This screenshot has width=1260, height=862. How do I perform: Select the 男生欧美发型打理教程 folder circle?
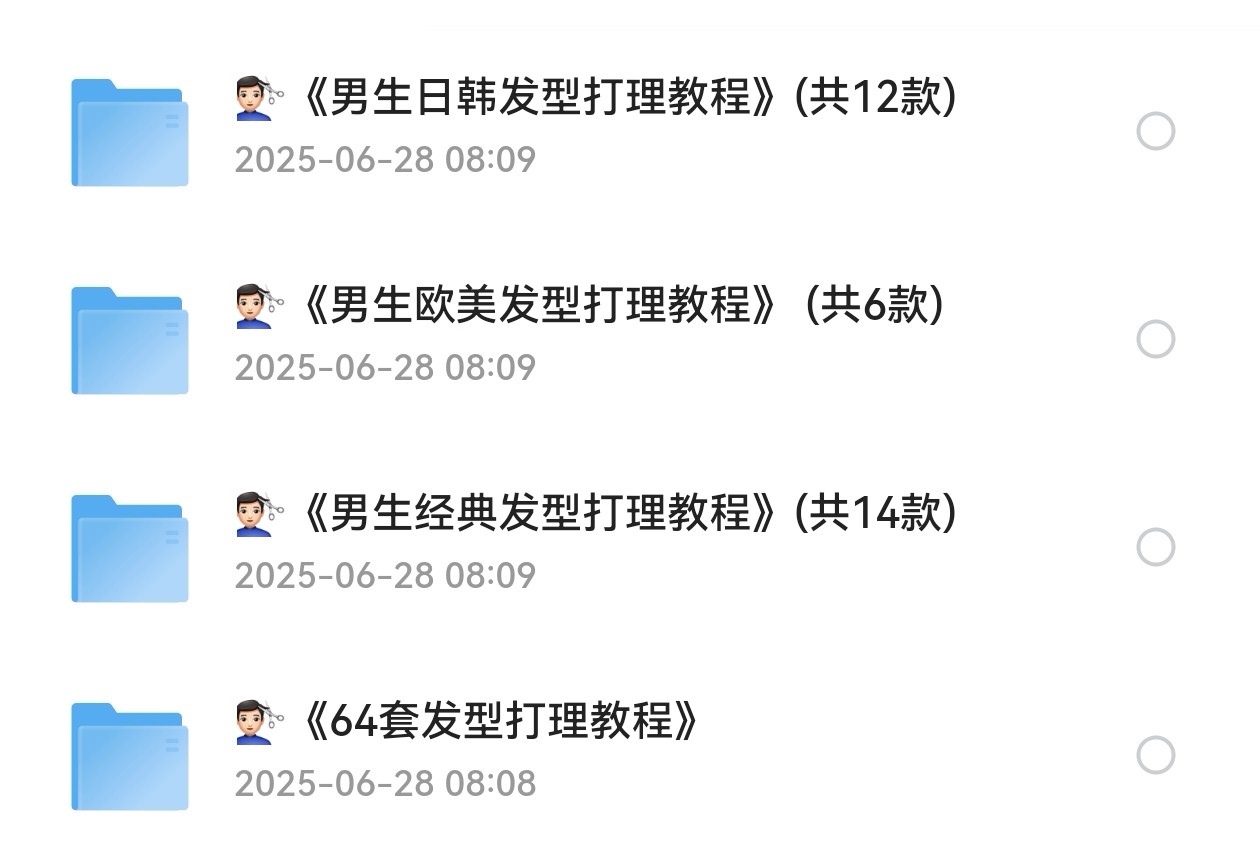[1155, 340]
